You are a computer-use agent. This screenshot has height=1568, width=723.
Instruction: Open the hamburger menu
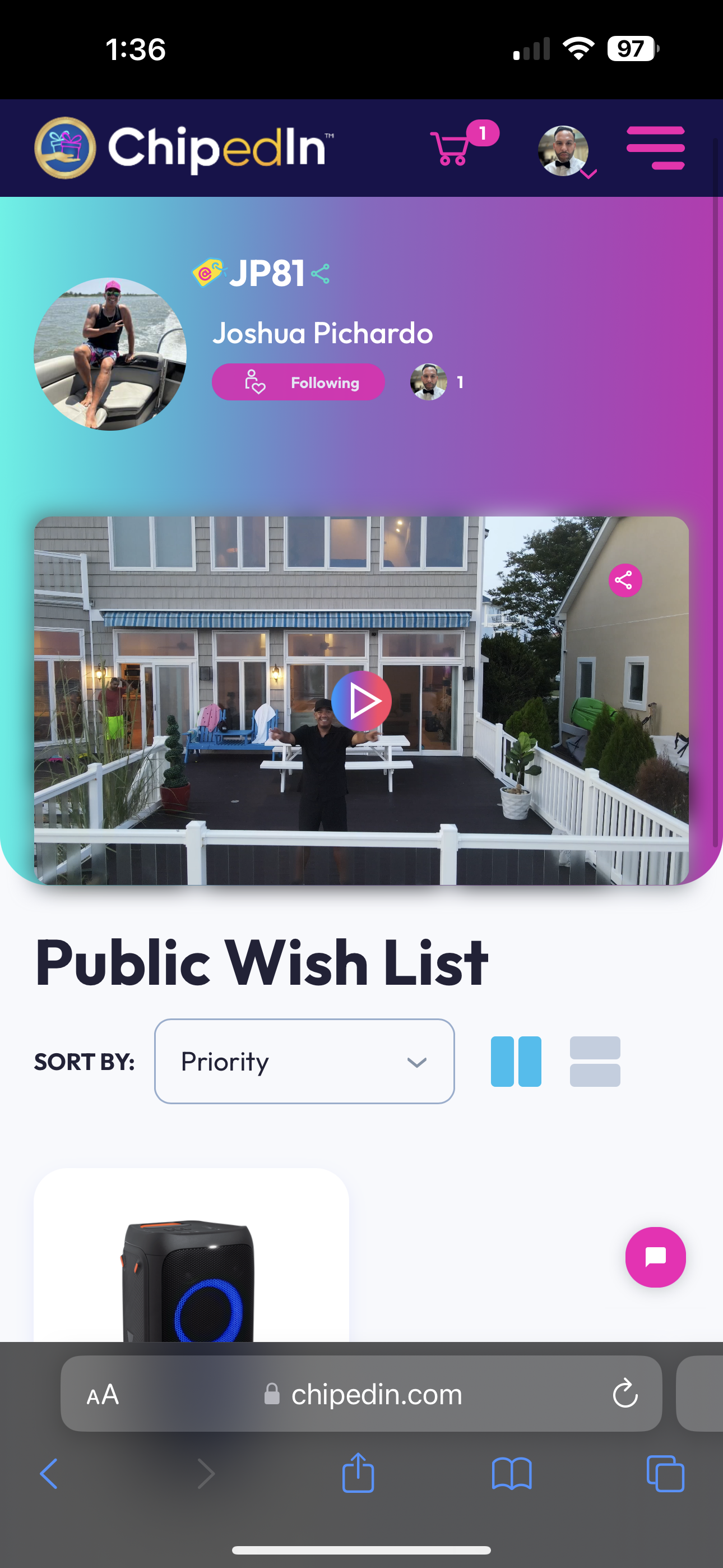655,148
